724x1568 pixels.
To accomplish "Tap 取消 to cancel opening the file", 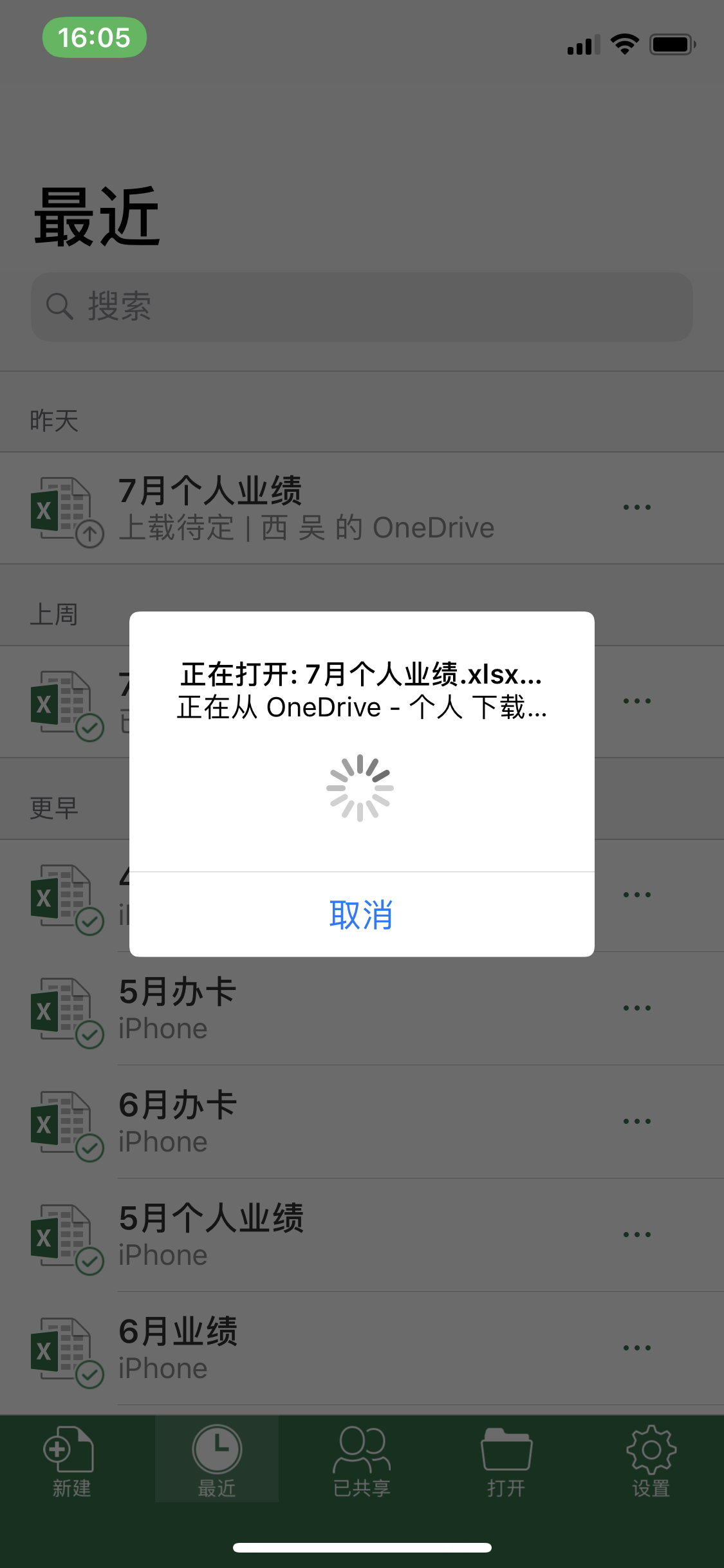I will (361, 914).
